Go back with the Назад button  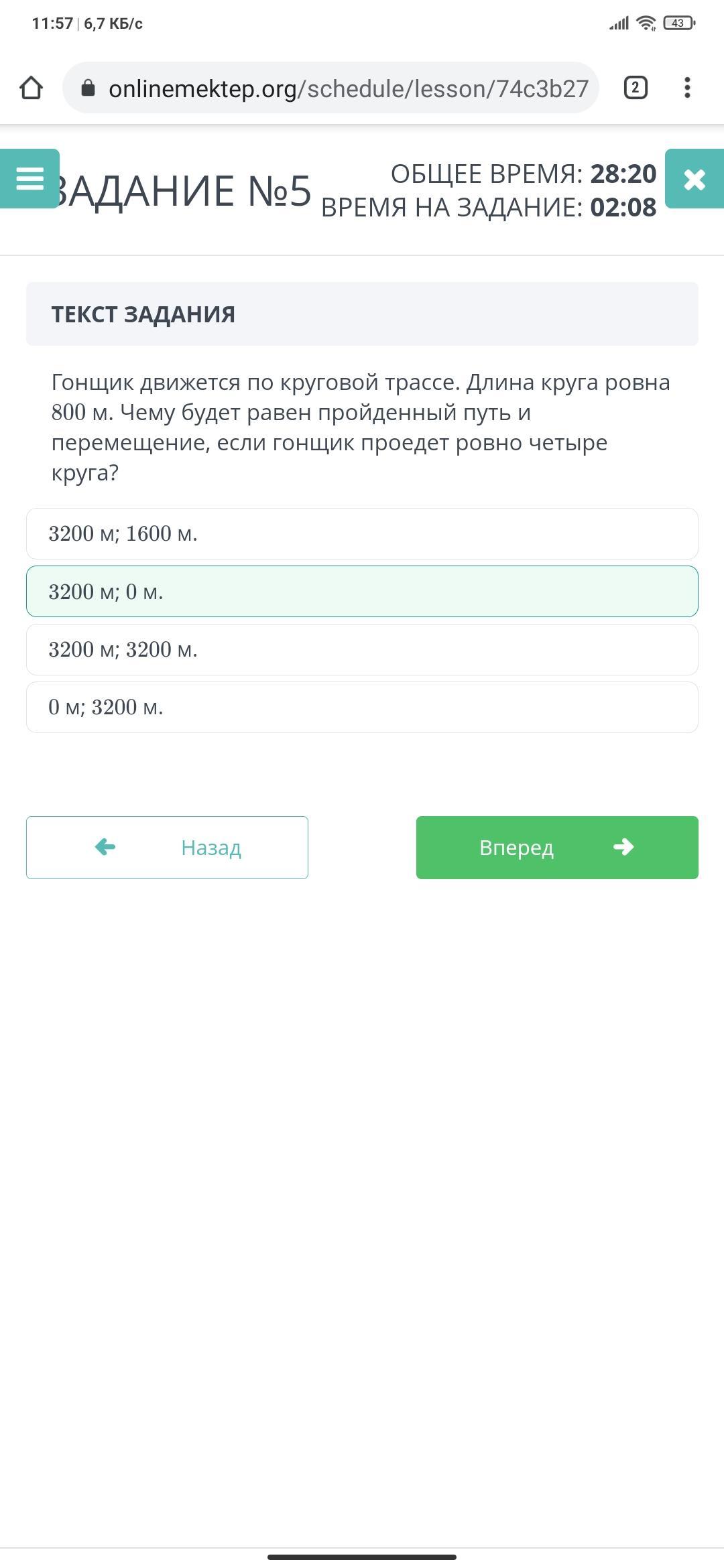click(167, 847)
